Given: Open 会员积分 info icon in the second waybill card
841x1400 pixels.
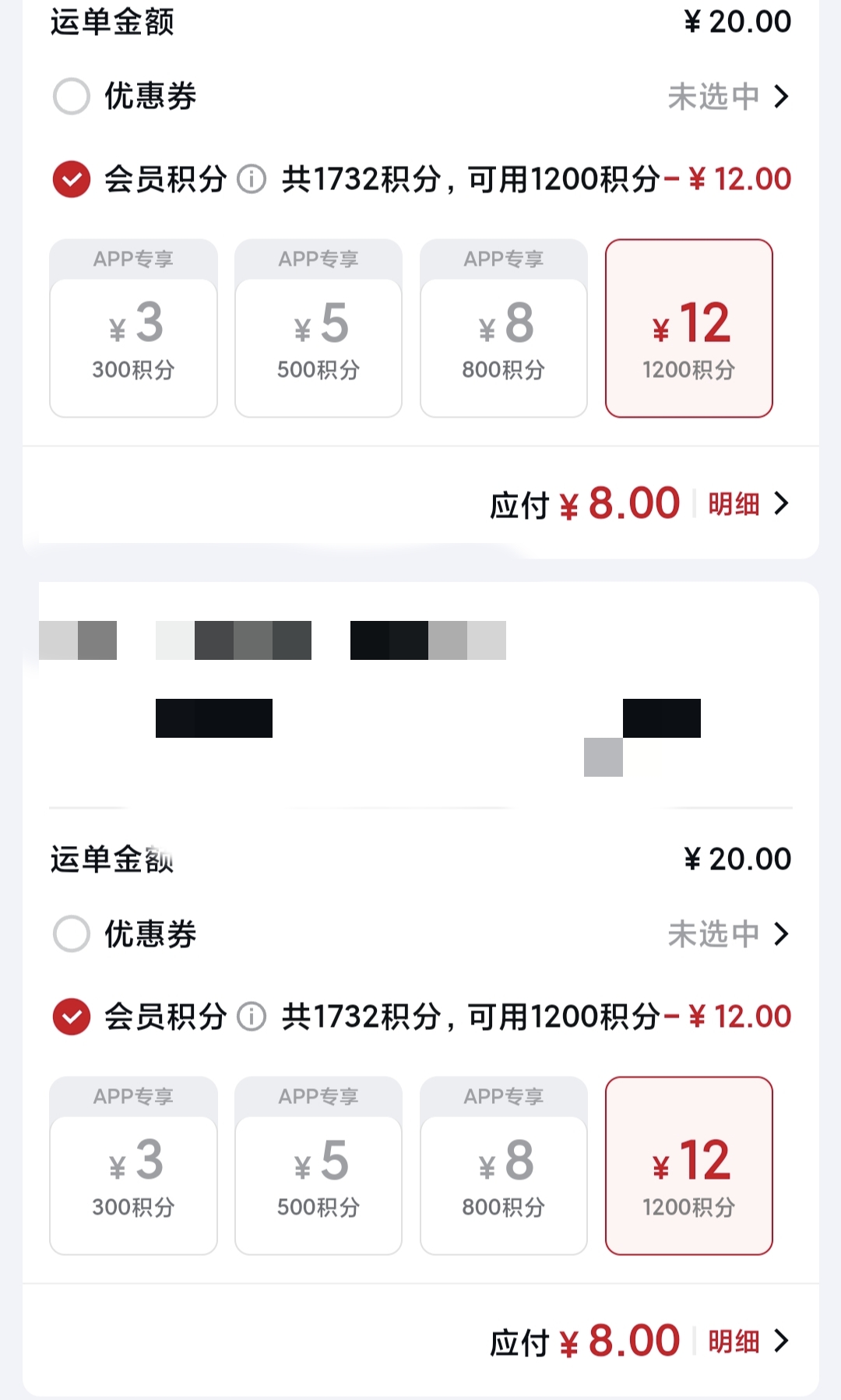Looking at the screenshot, I should [252, 1017].
